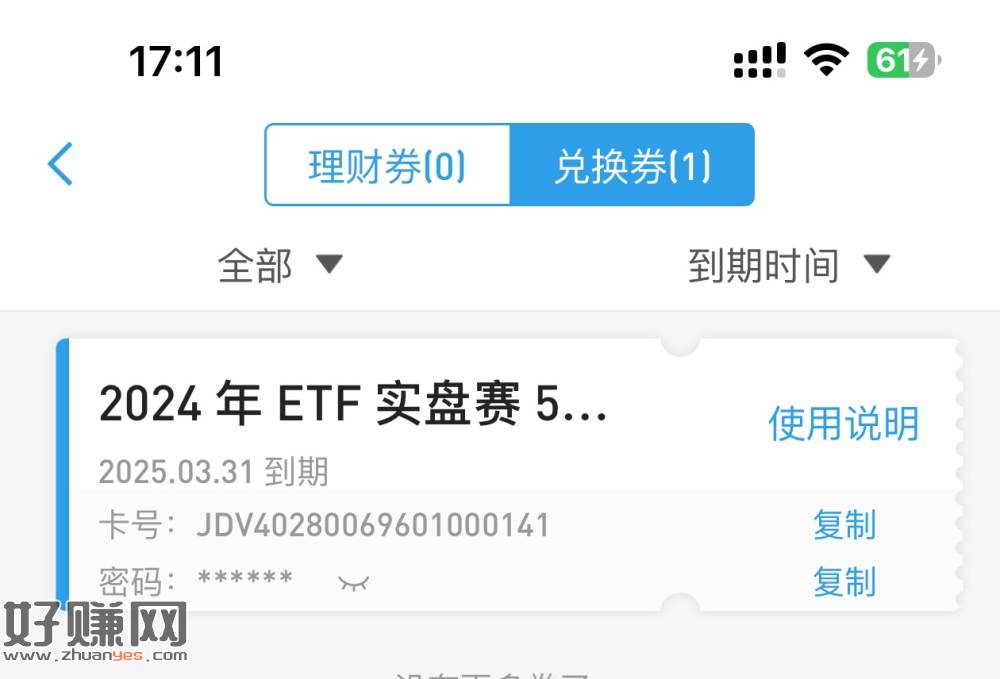Open the 到期时间 sort dropdown
The width and height of the screenshot is (1000, 679).
click(x=788, y=265)
